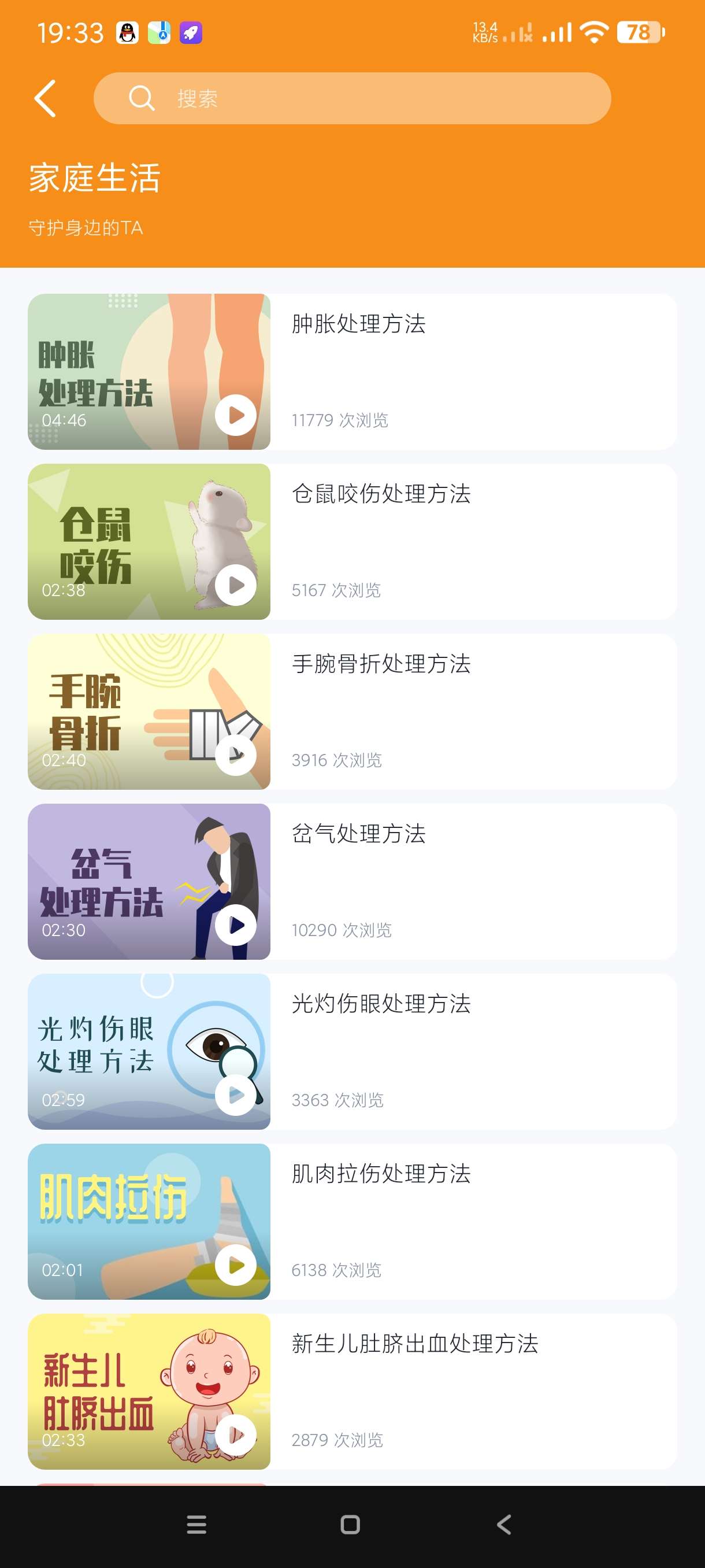Tap the 搜索 search field
Viewport: 705px width, 1568px height.
[352, 98]
